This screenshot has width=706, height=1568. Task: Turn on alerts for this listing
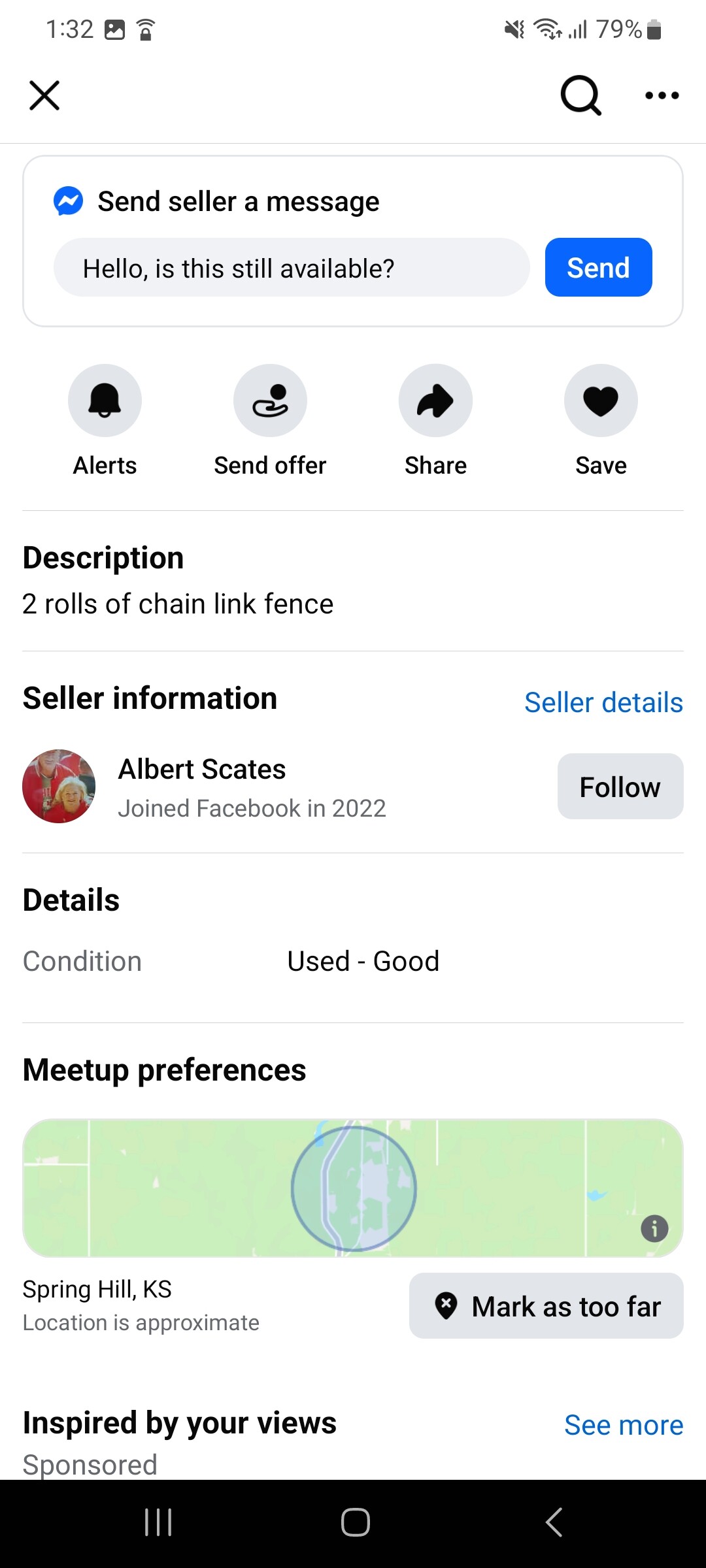105,400
